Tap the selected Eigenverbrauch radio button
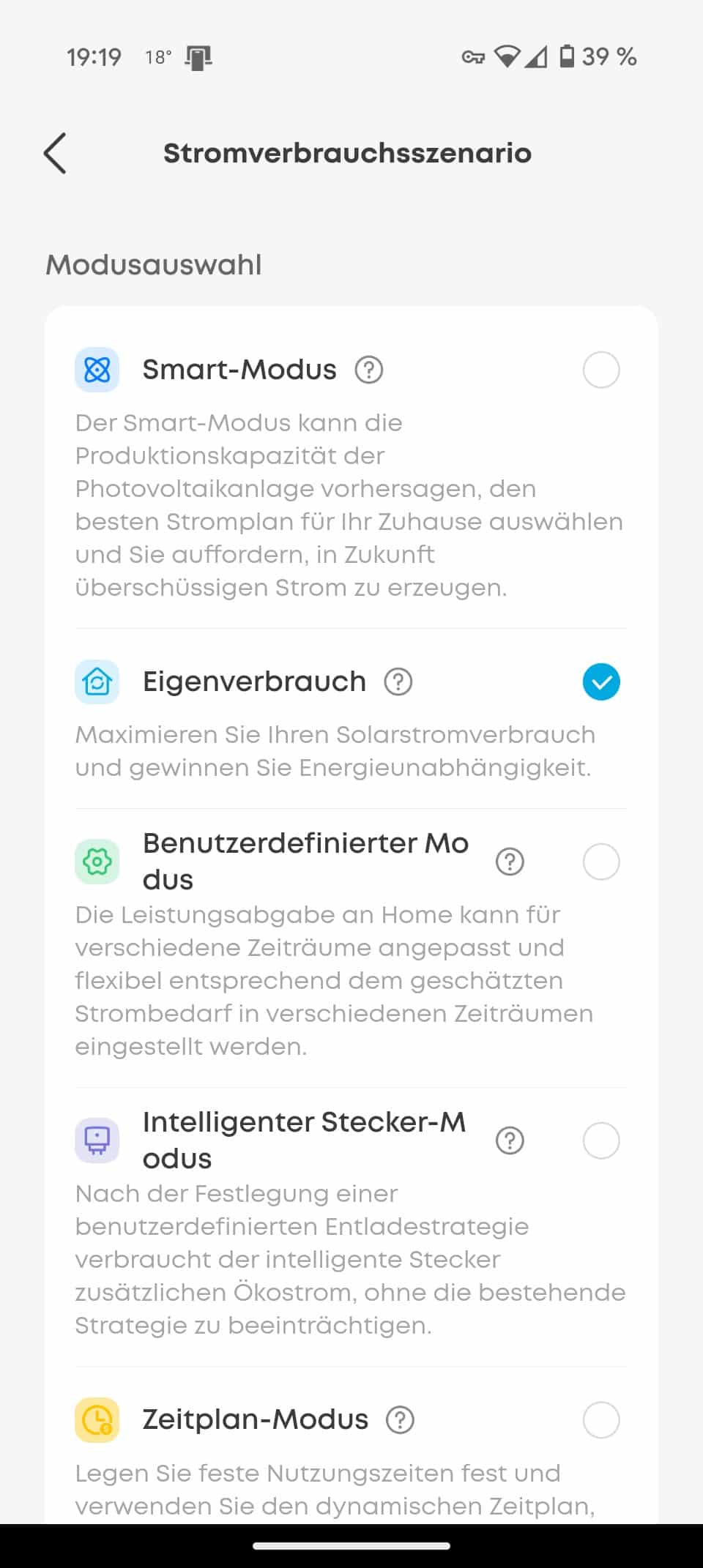703x1568 pixels. pyautogui.click(x=600, y=682)
